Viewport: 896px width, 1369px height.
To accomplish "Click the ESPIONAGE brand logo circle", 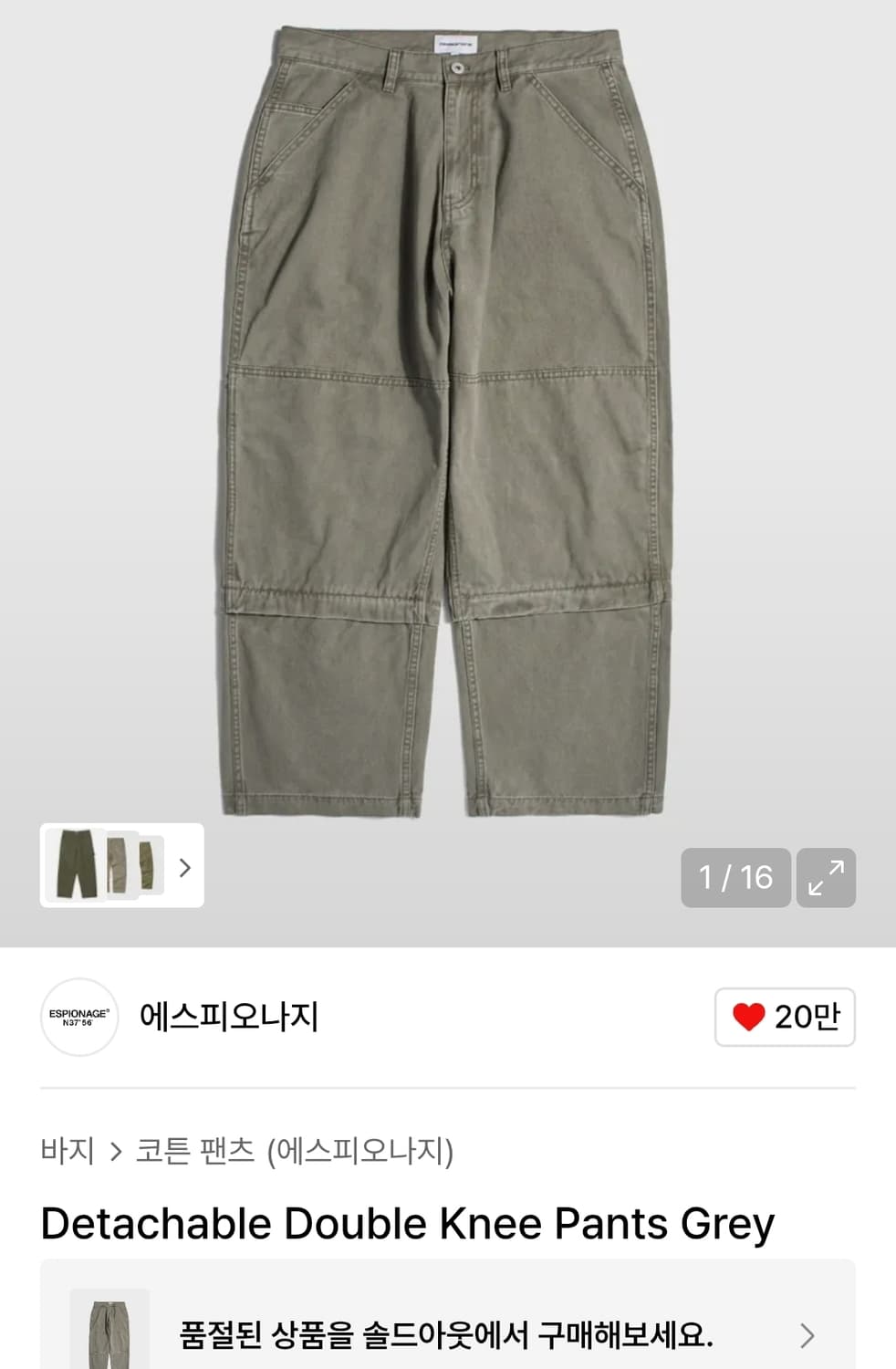I will point(79,1017).
